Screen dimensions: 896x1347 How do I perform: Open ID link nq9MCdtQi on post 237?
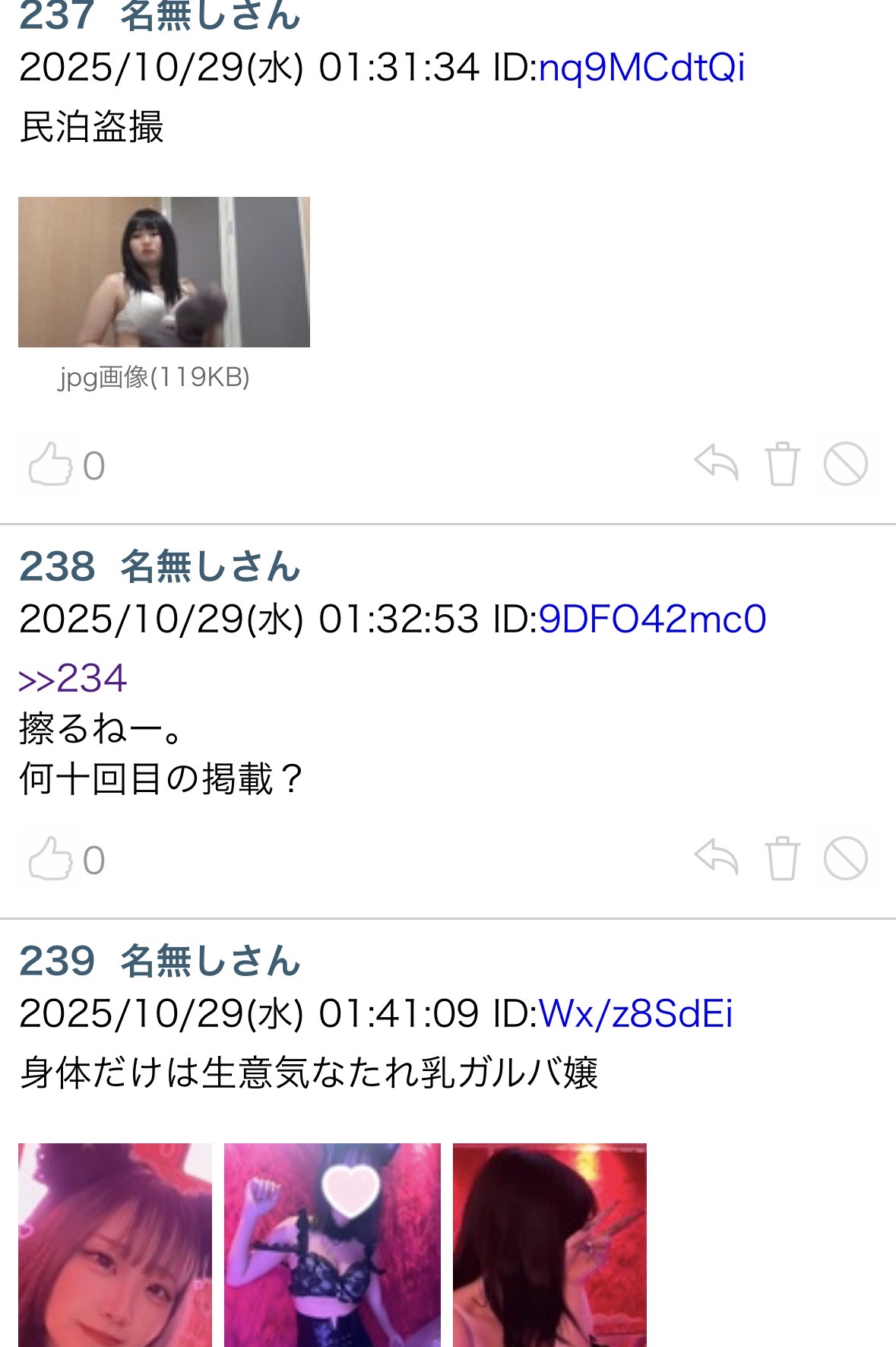[x=642, y=68]
